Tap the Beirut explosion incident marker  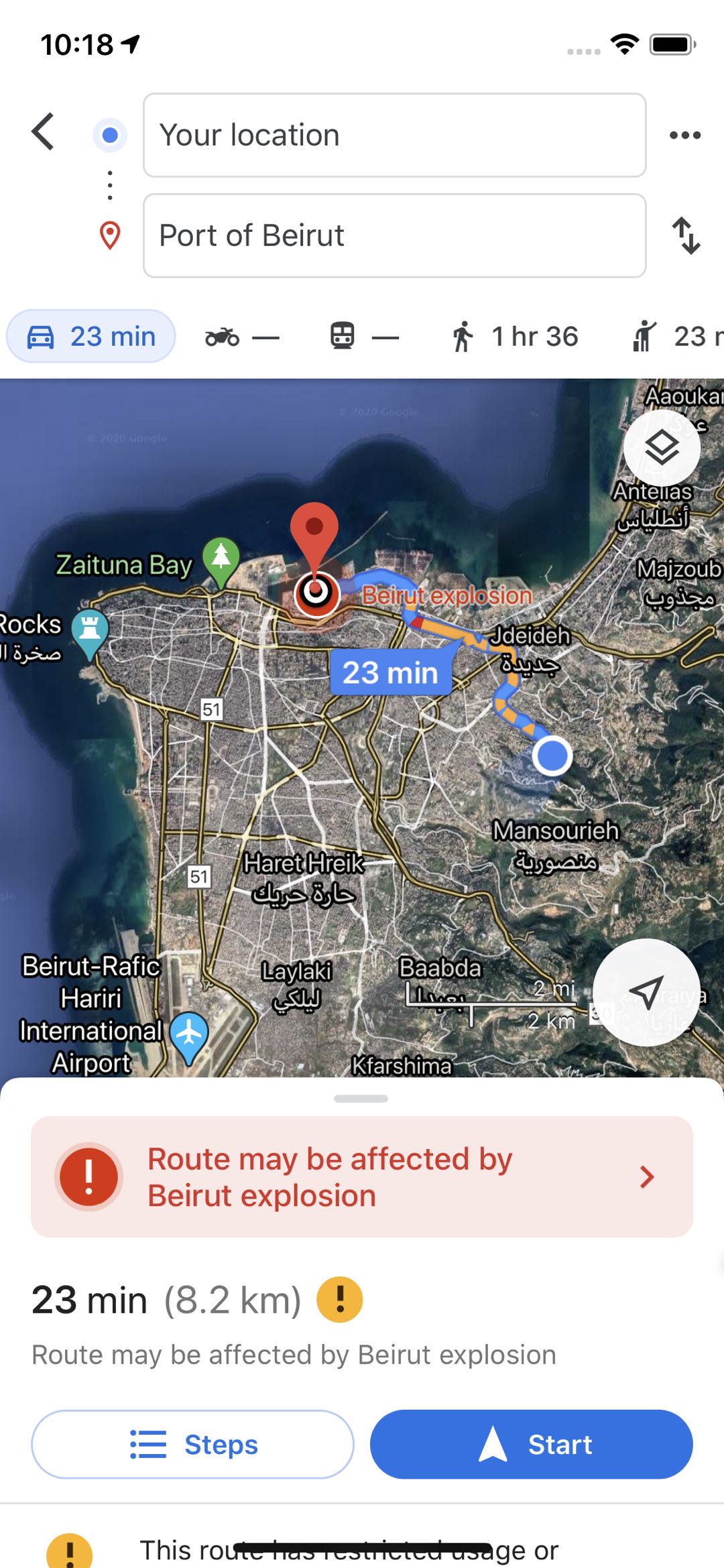(316, 593)
